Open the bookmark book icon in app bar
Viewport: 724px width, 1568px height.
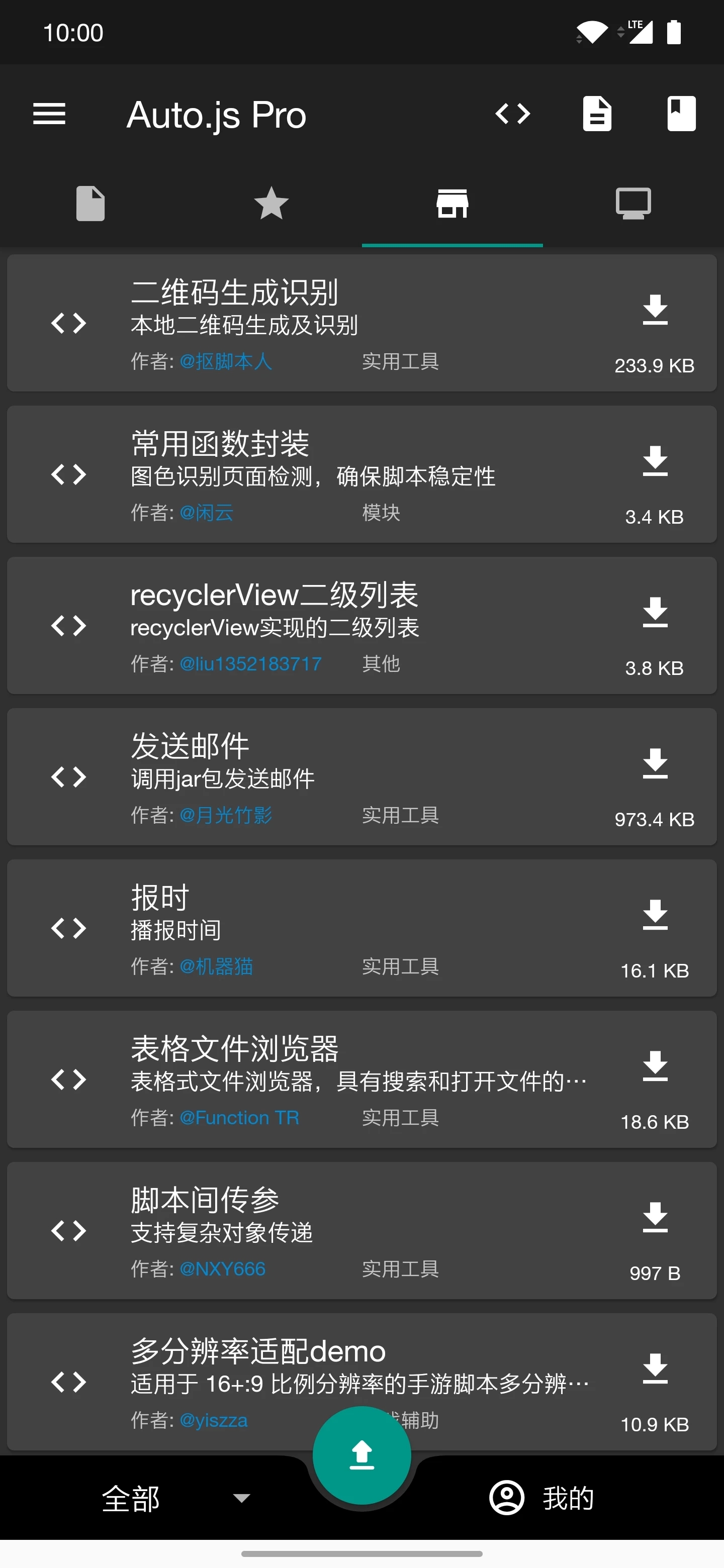pyautogui.click(x=681, y=114)
